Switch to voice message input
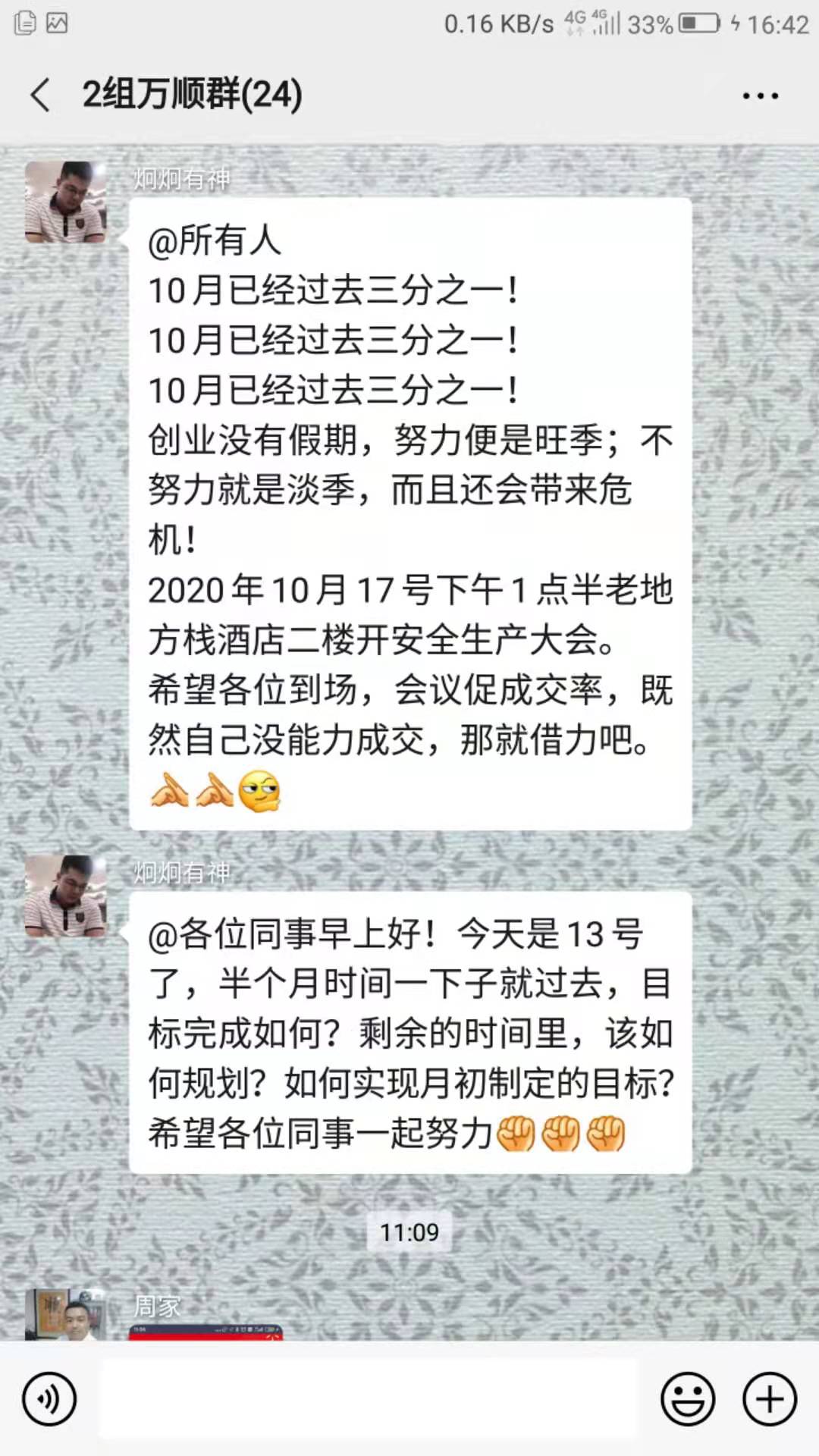The width and height of the screenshot is (819, 1456). pos(49,1399)
